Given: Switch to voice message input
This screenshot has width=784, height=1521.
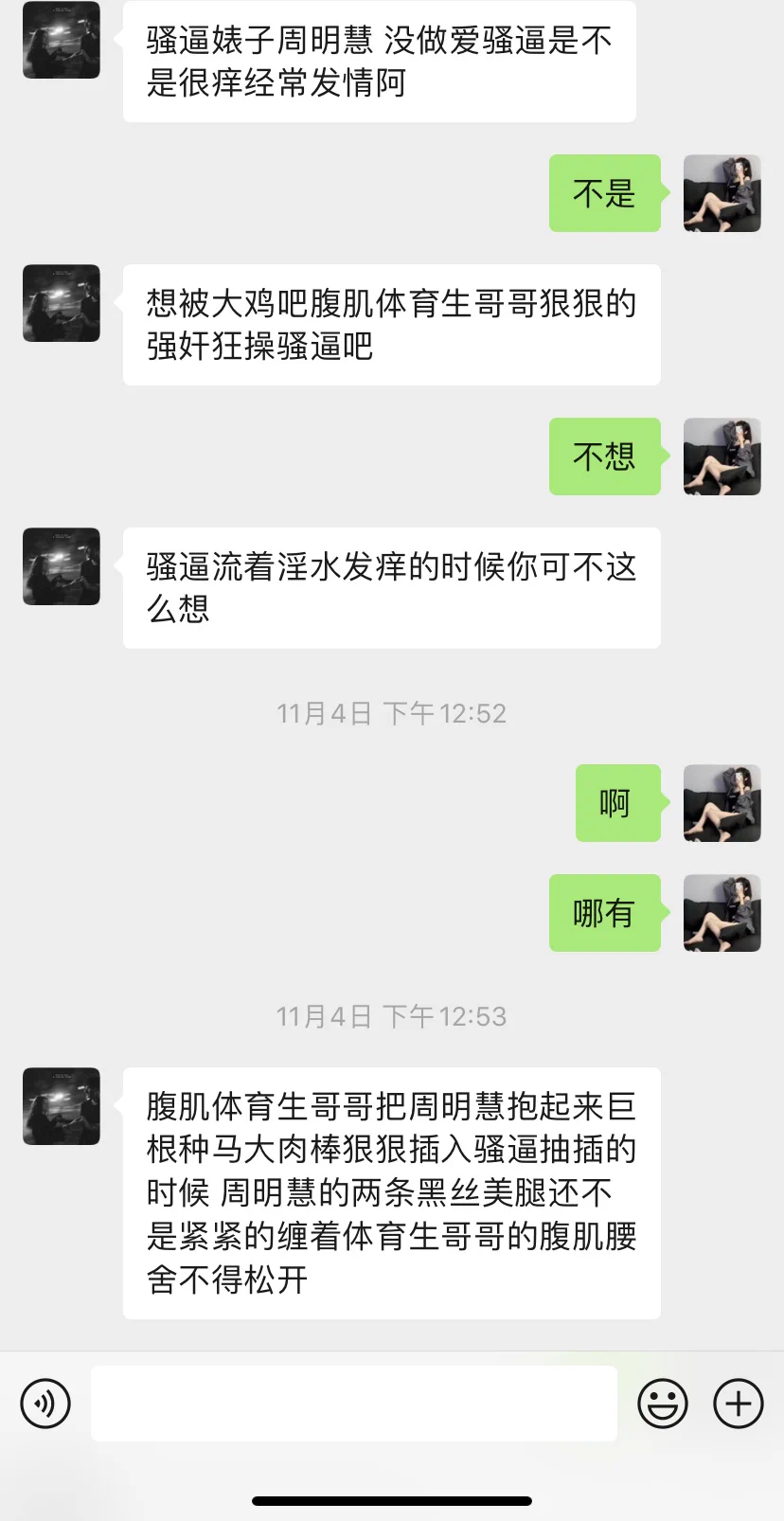Looking at the screenshot, I should pos(45,1403).
